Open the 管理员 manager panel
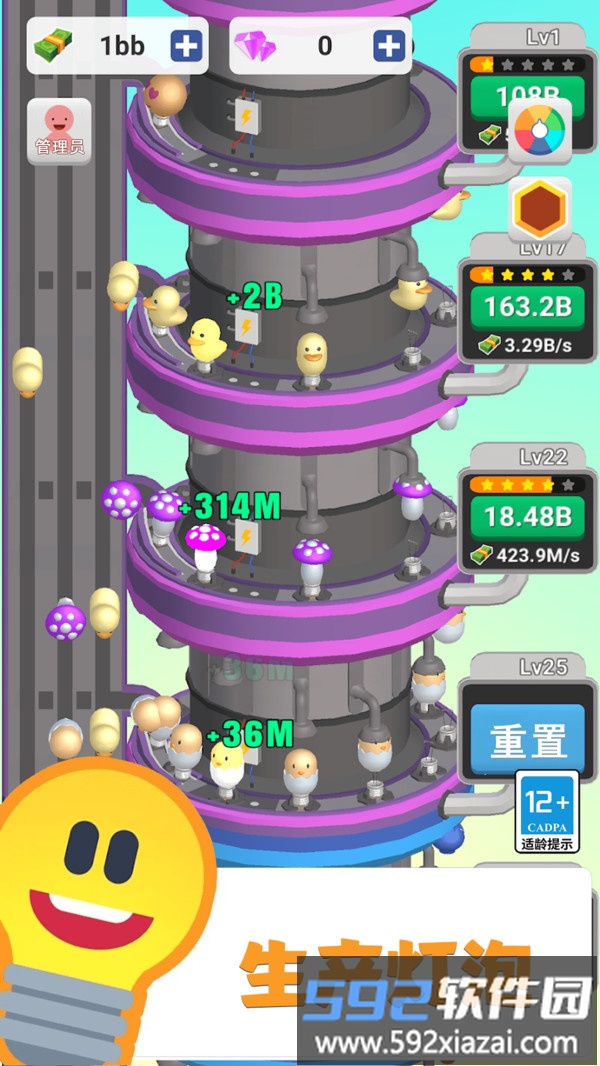This screenshot has height=1066, width=600. pos(59,131)
